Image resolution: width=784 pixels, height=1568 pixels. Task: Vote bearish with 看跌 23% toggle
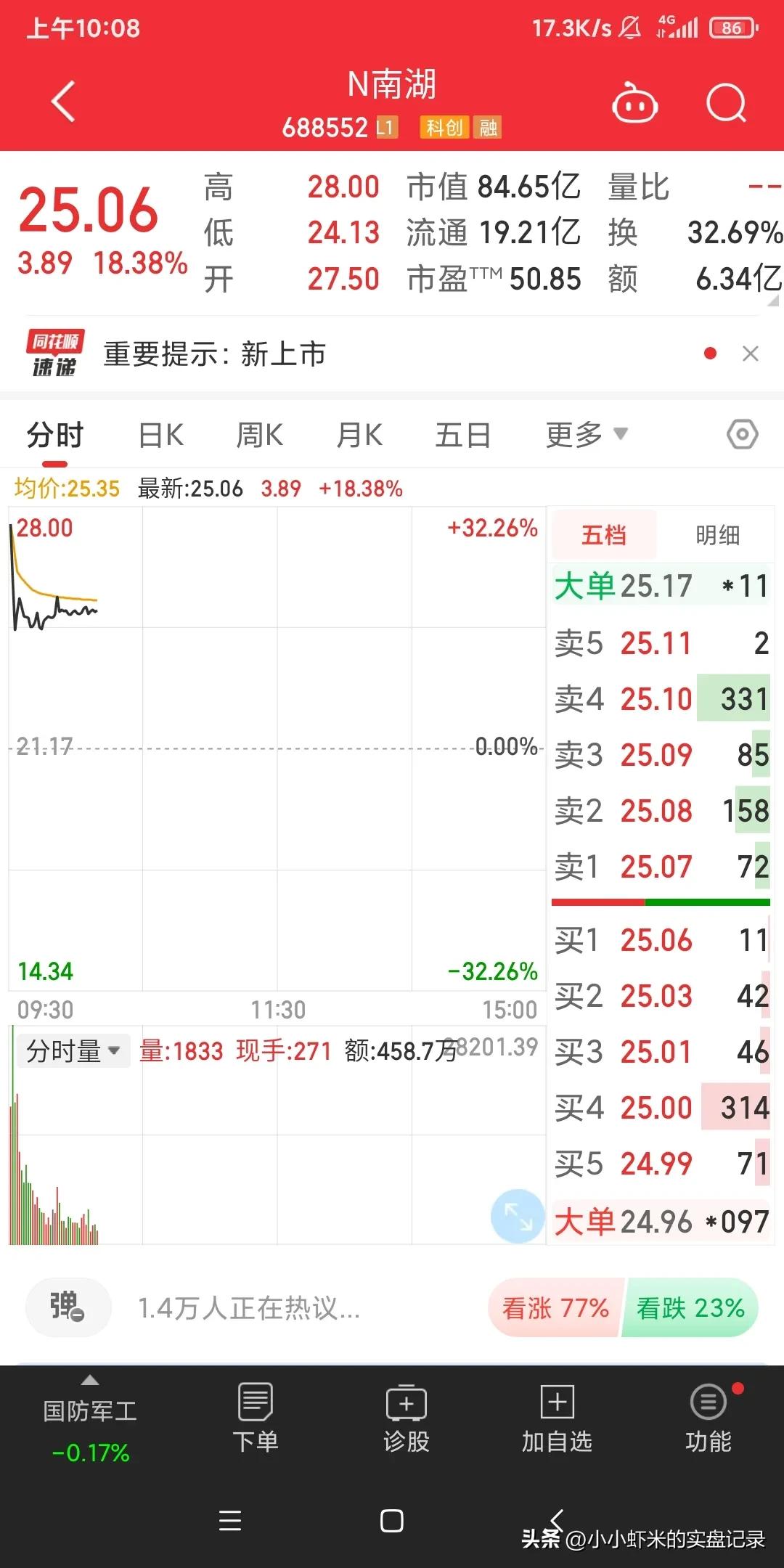coord(688,1307)
